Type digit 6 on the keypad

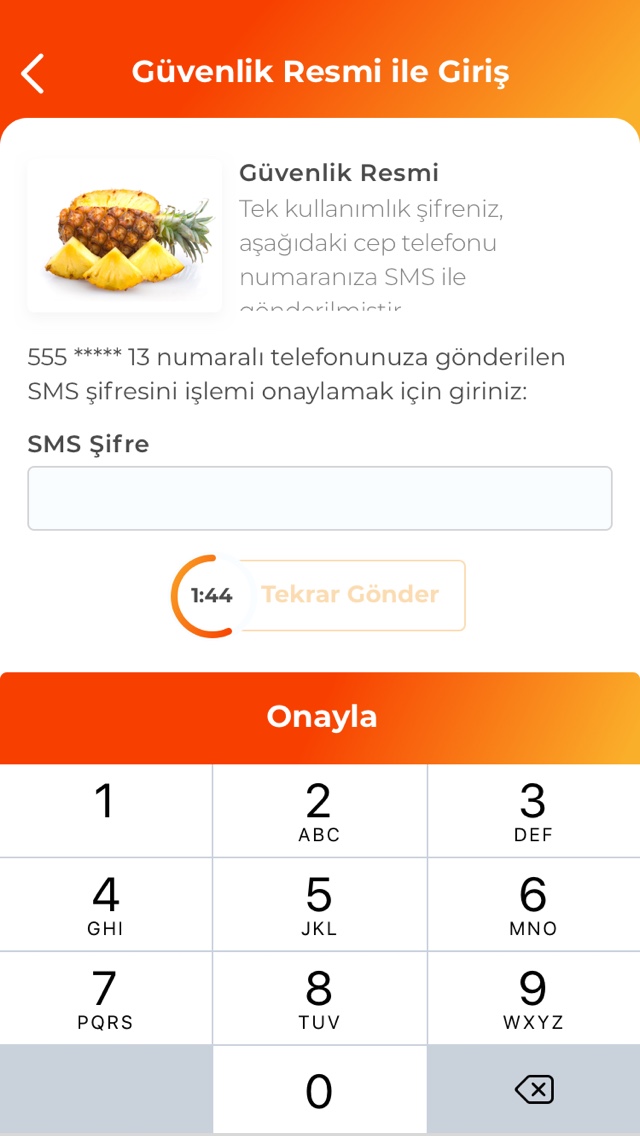pos(533,905)
